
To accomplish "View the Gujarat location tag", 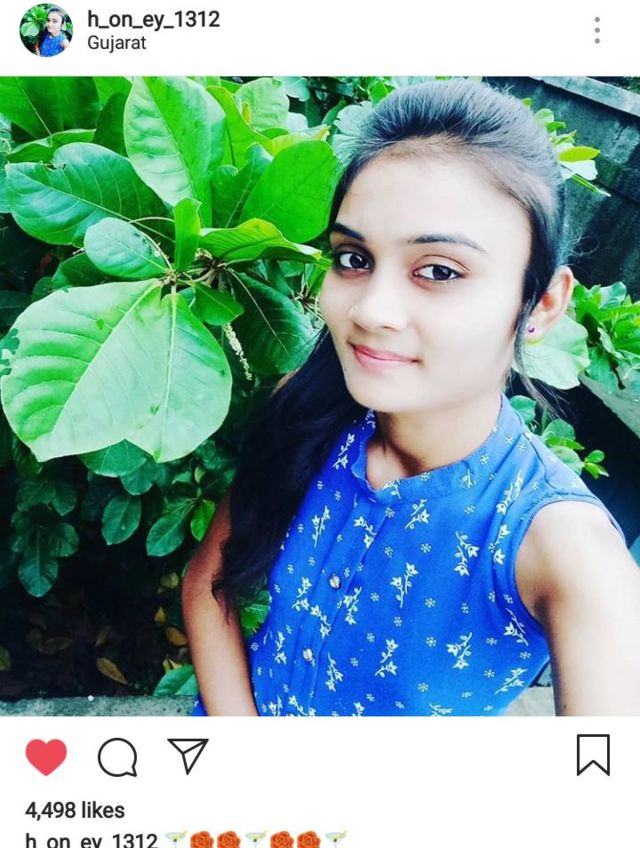I will tap(116, 43).
